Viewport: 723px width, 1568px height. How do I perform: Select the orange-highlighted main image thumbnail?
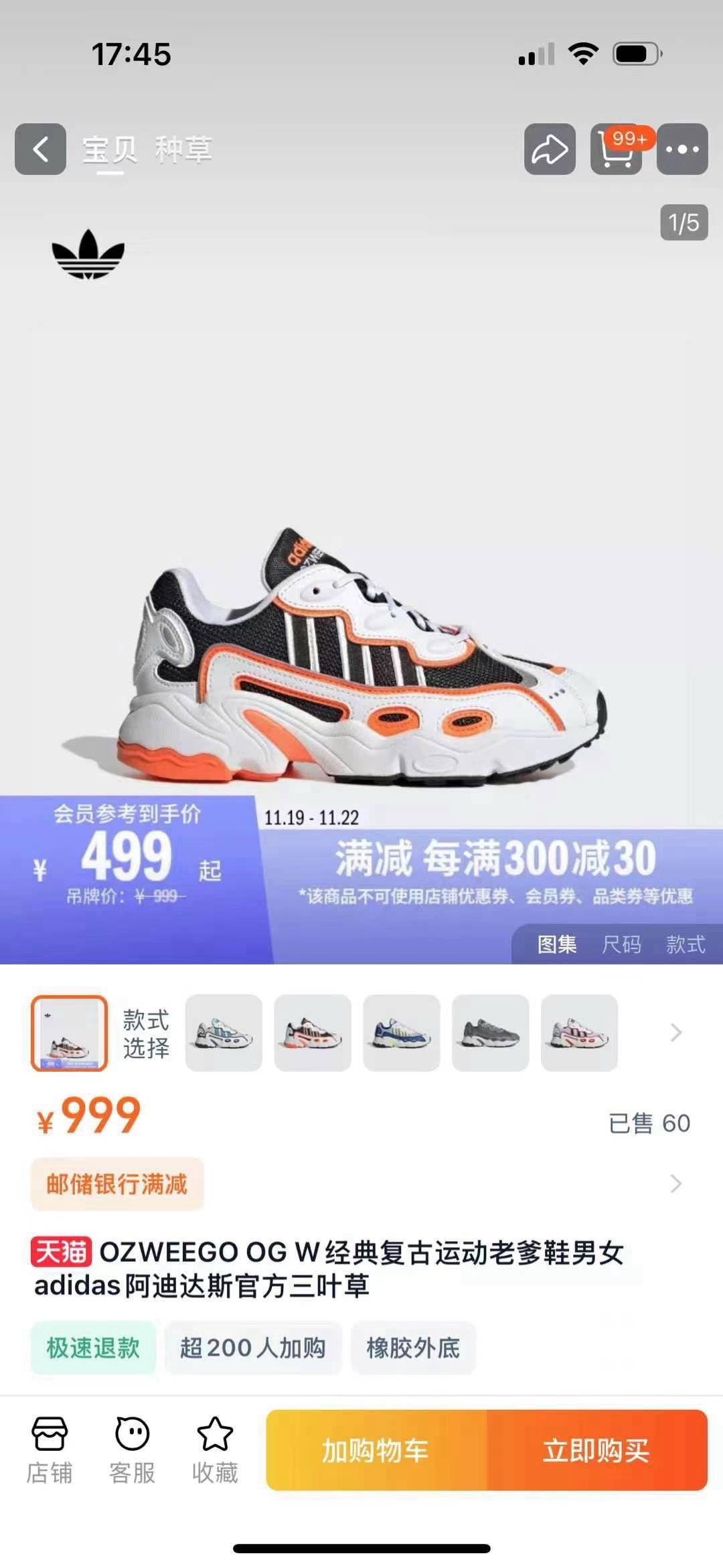[x=70, y=1033]
